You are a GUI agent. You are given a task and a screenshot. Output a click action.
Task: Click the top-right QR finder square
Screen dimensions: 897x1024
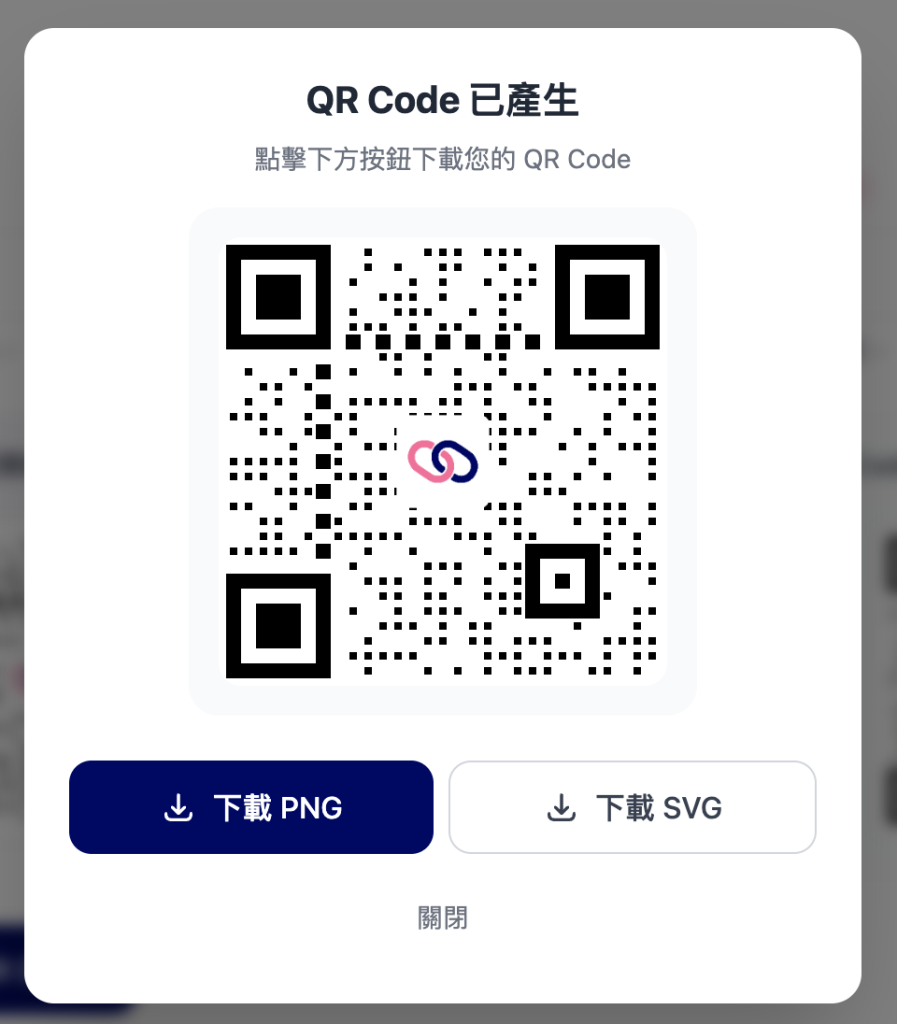[609, 297]
